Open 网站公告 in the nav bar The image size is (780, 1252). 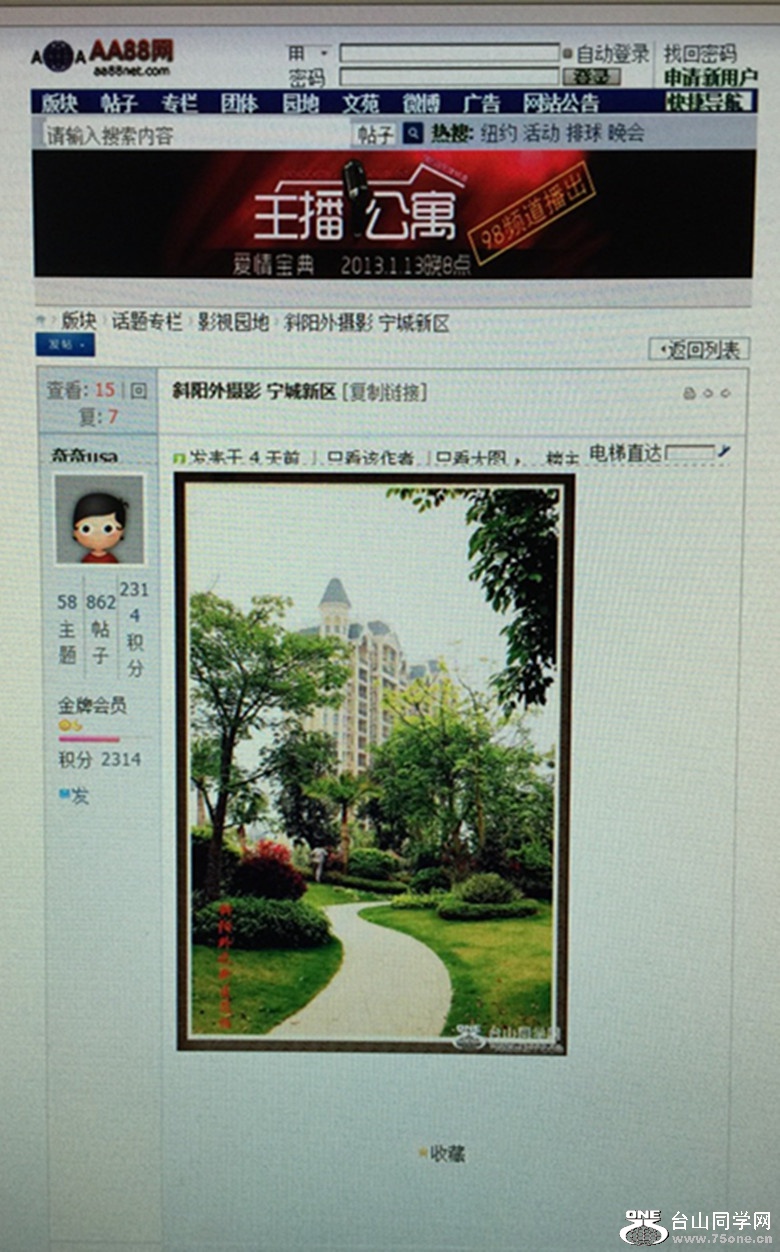tap(560, 102)
